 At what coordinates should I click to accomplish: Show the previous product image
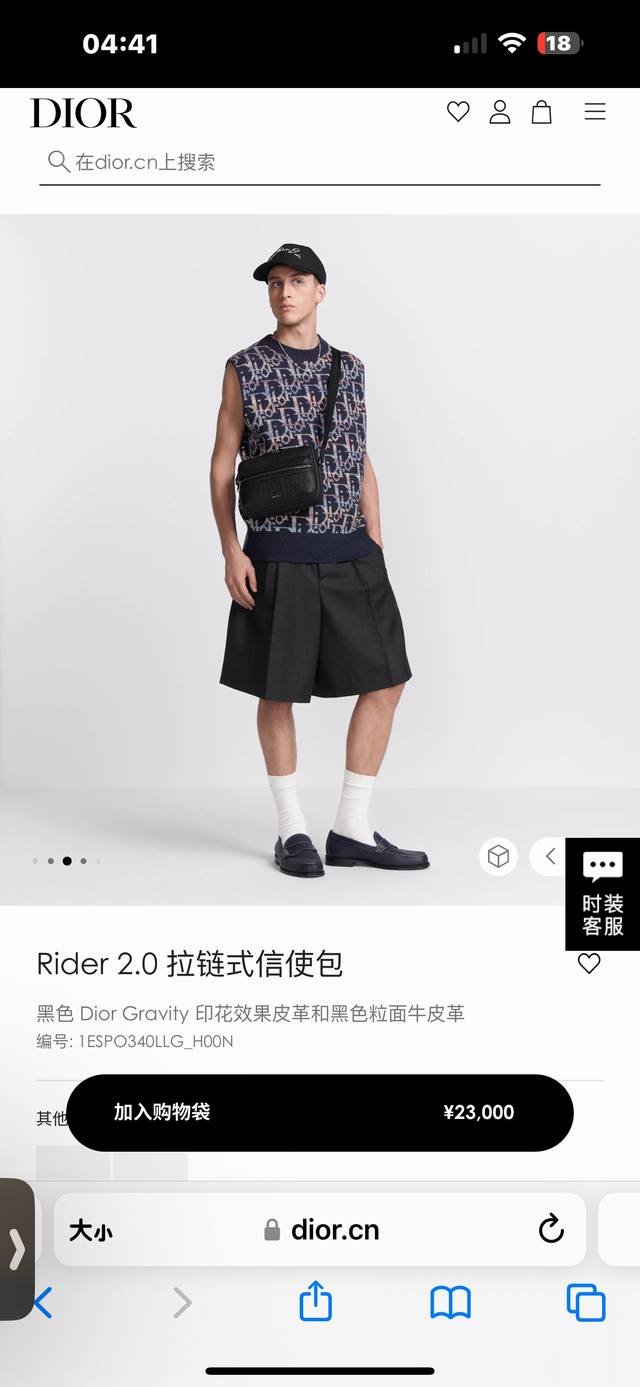[x=550, y=856]
